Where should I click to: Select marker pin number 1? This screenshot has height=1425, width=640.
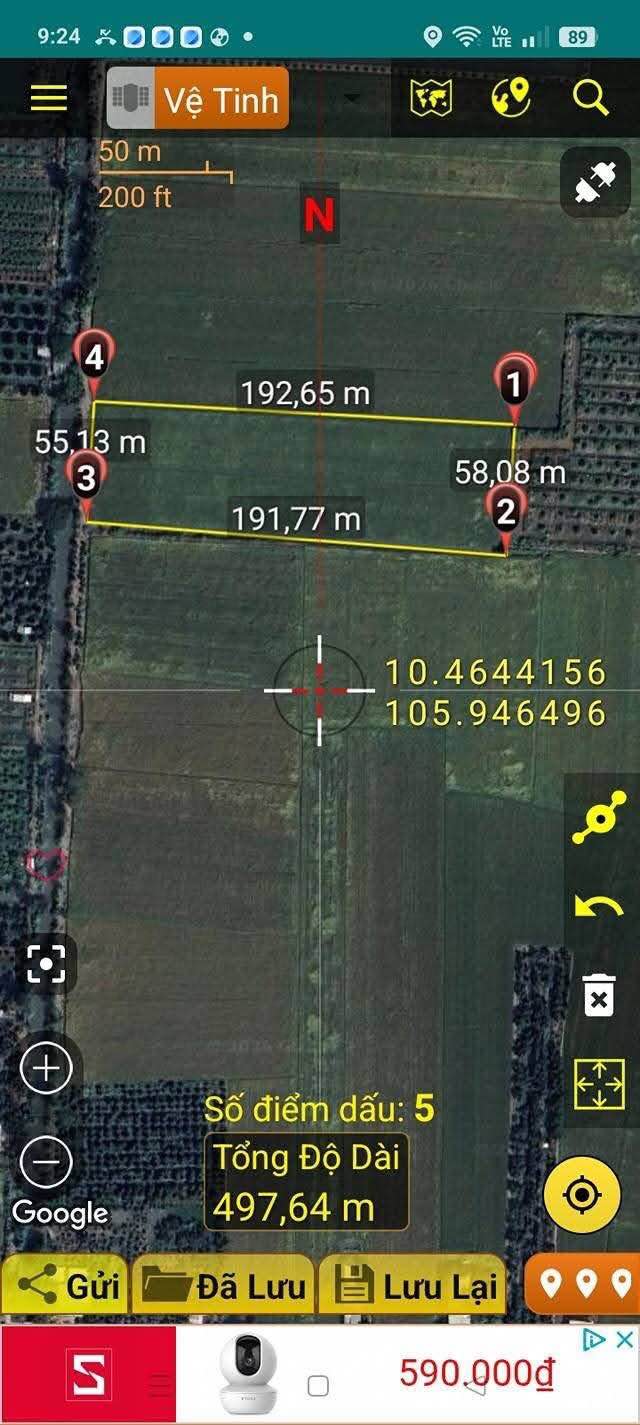tap(514, 382)
